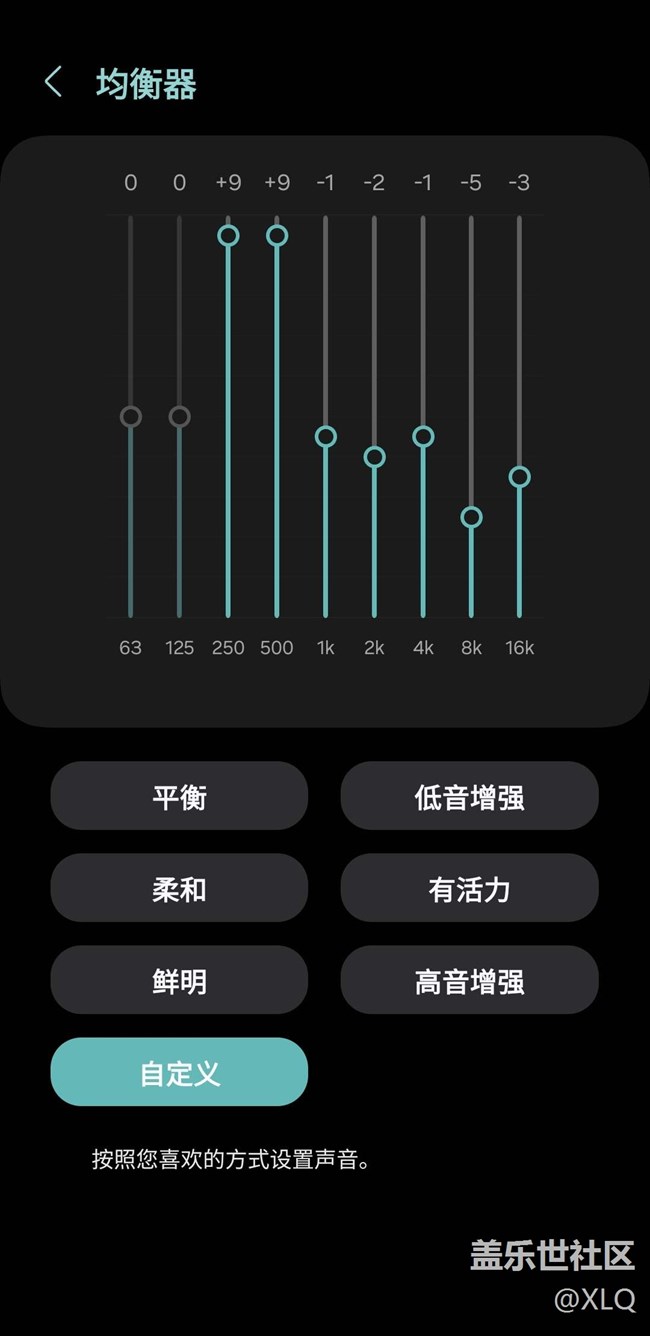Apply the 柔和 preset
The width and height of the screenshot is (650, 1336).
[179, 888]
